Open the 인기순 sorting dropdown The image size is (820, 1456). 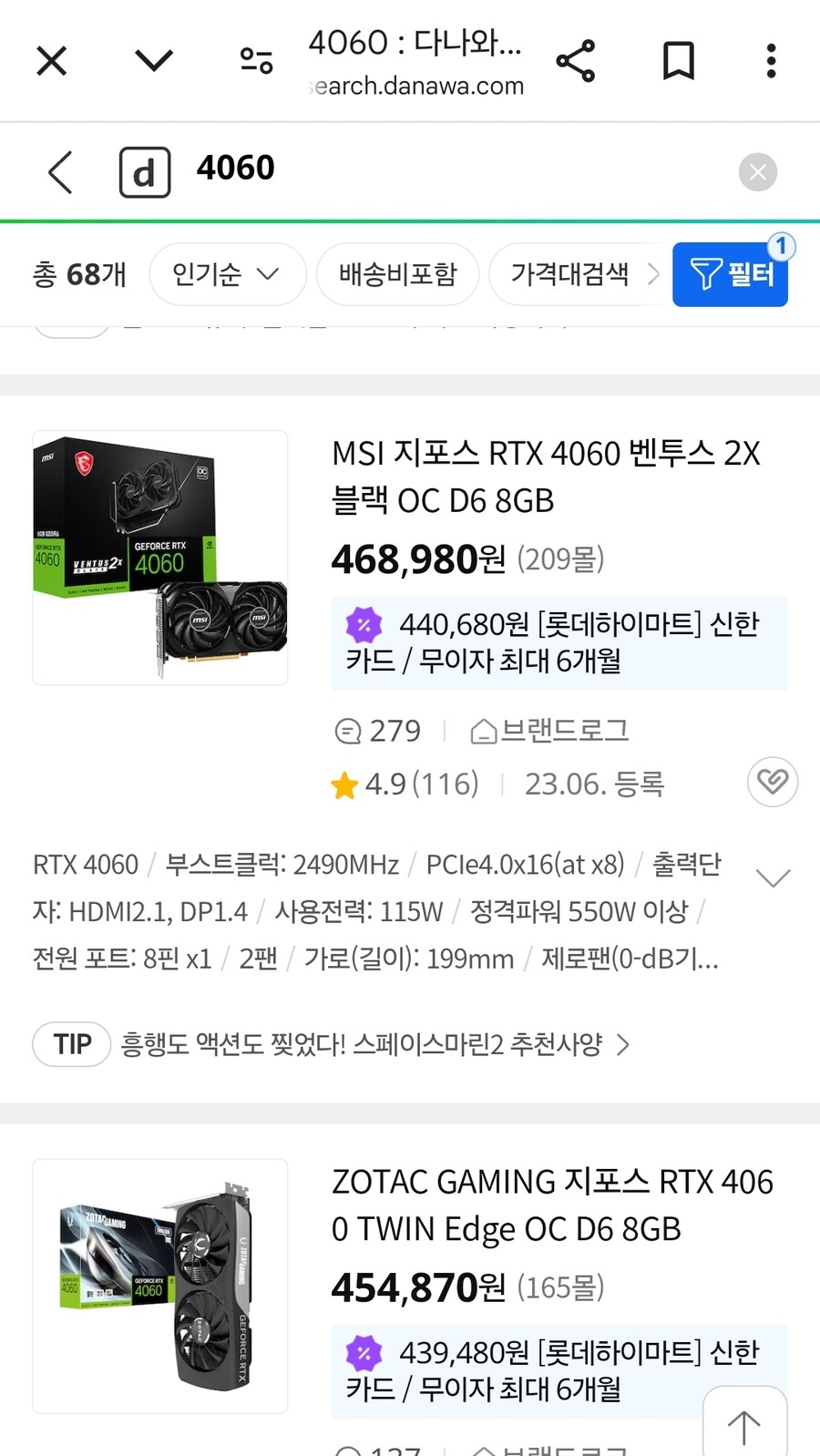(227, 274)
